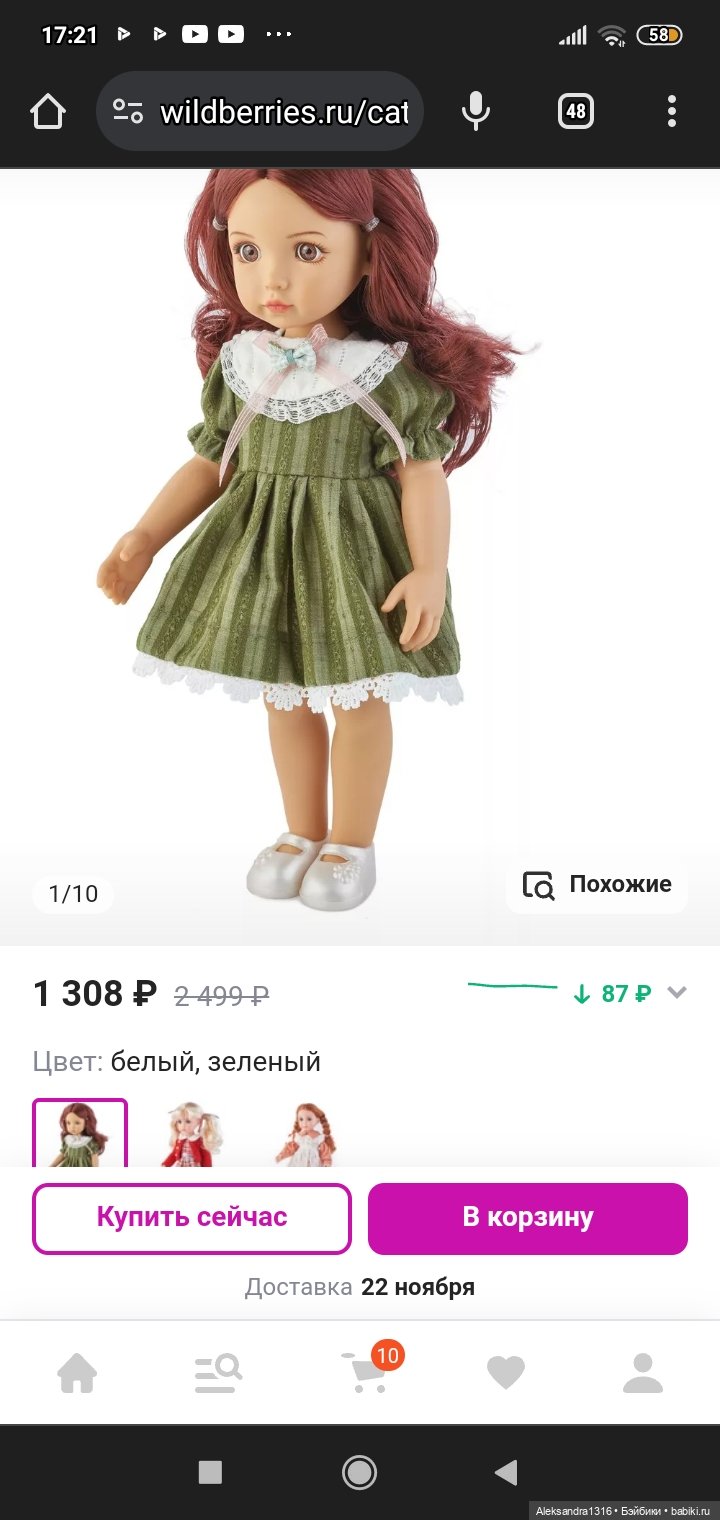The width and height of the screenshot is (720, 1520).
Task: Open the favorites heart tab
Action: tap(505, 1373)
